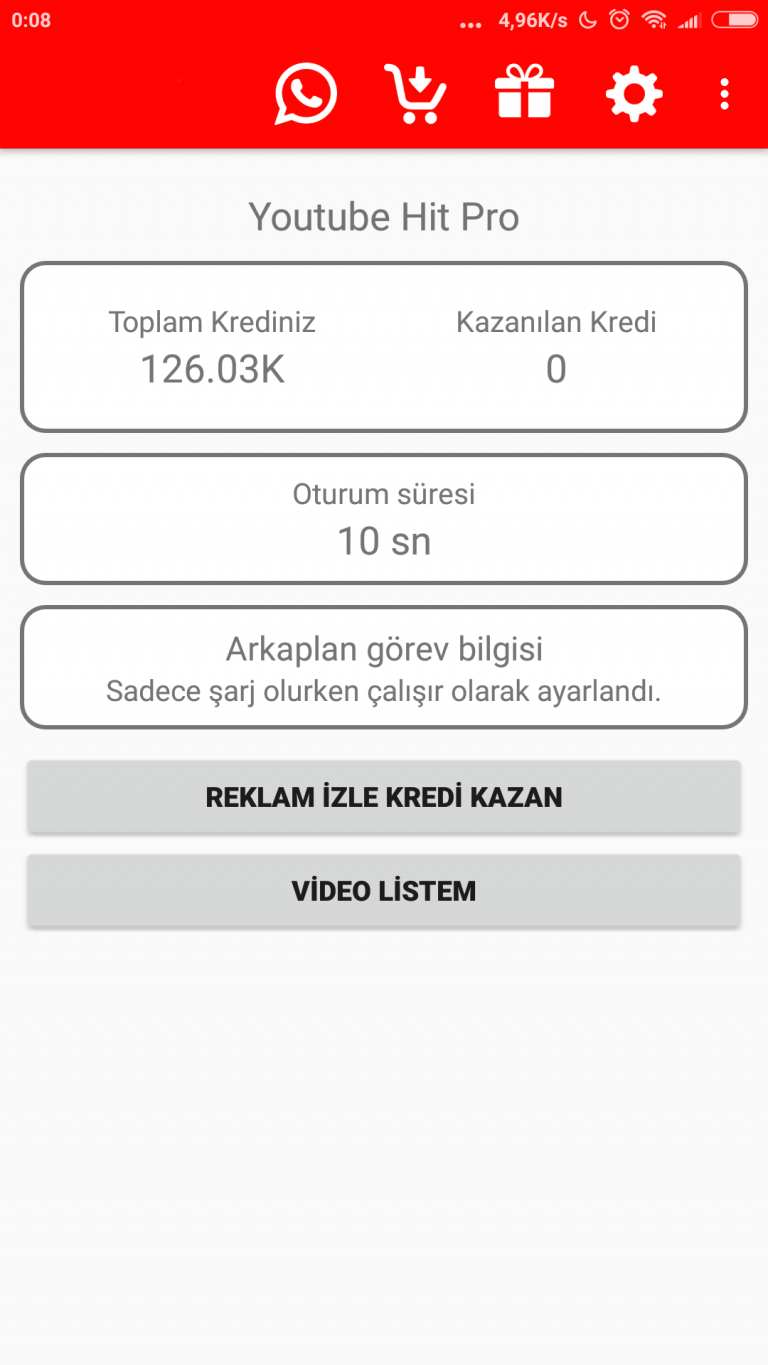This screenshot has height=1365, width=768.
Task: Tap the Wi-Fi status bar icon
Action: tap(657, 19)
